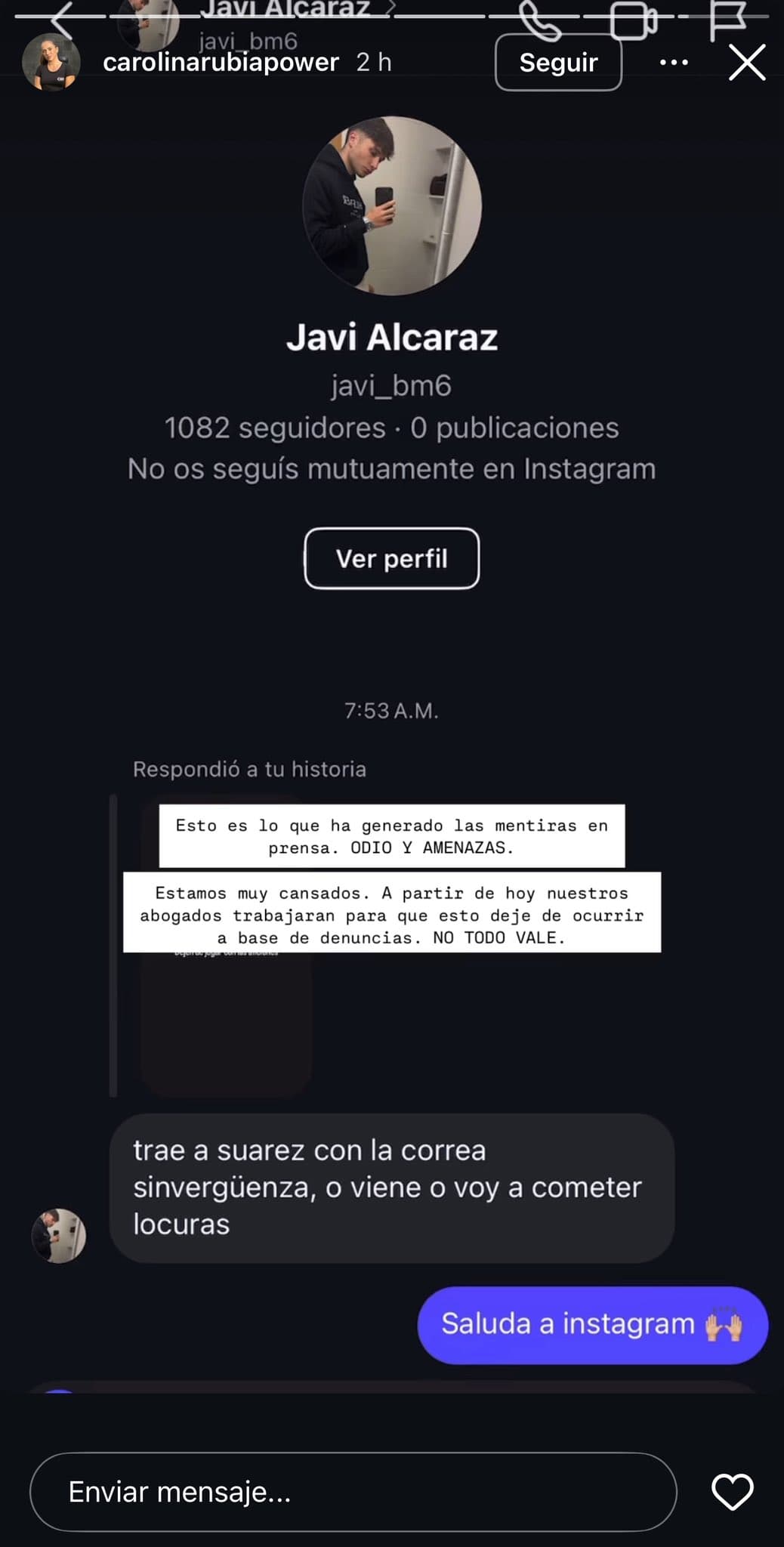Image resolution: width=784 pixels, height=1547 pixels.
Task: Open carolinarubiapower's profile from the username
Action: click(x=221, y=62)
